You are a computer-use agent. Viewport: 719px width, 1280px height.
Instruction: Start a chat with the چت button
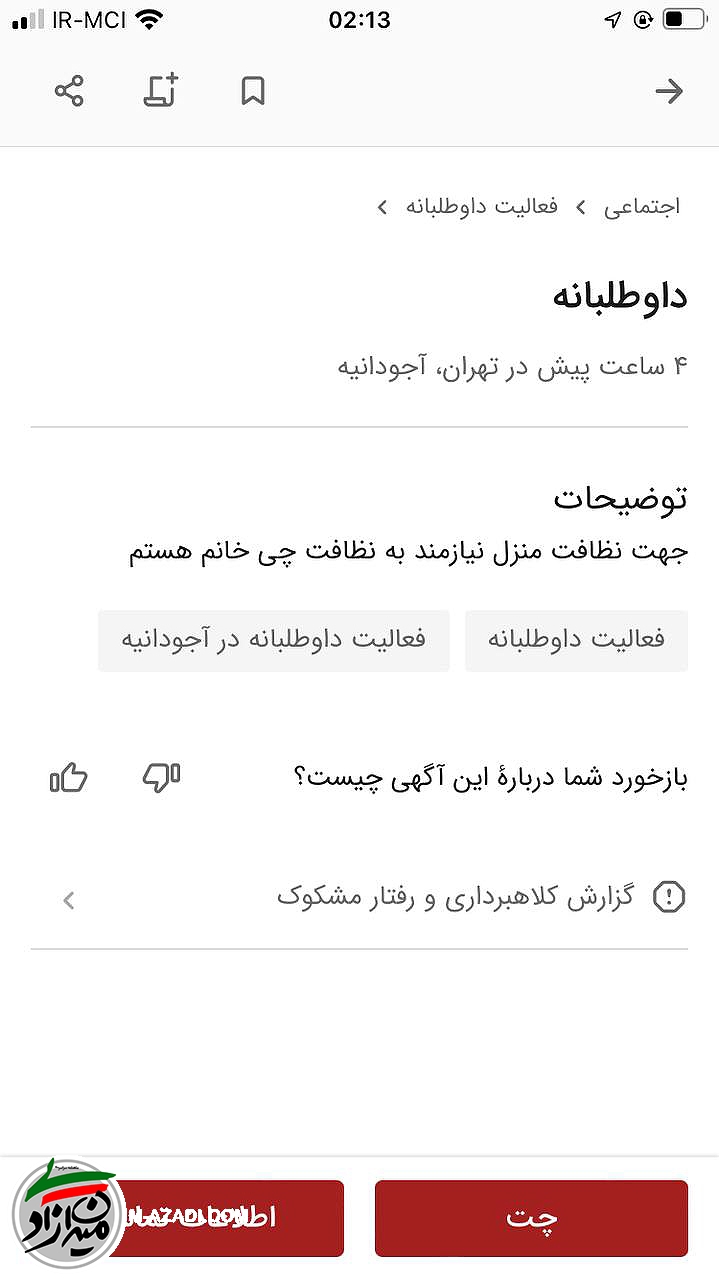coord(531,1218)
